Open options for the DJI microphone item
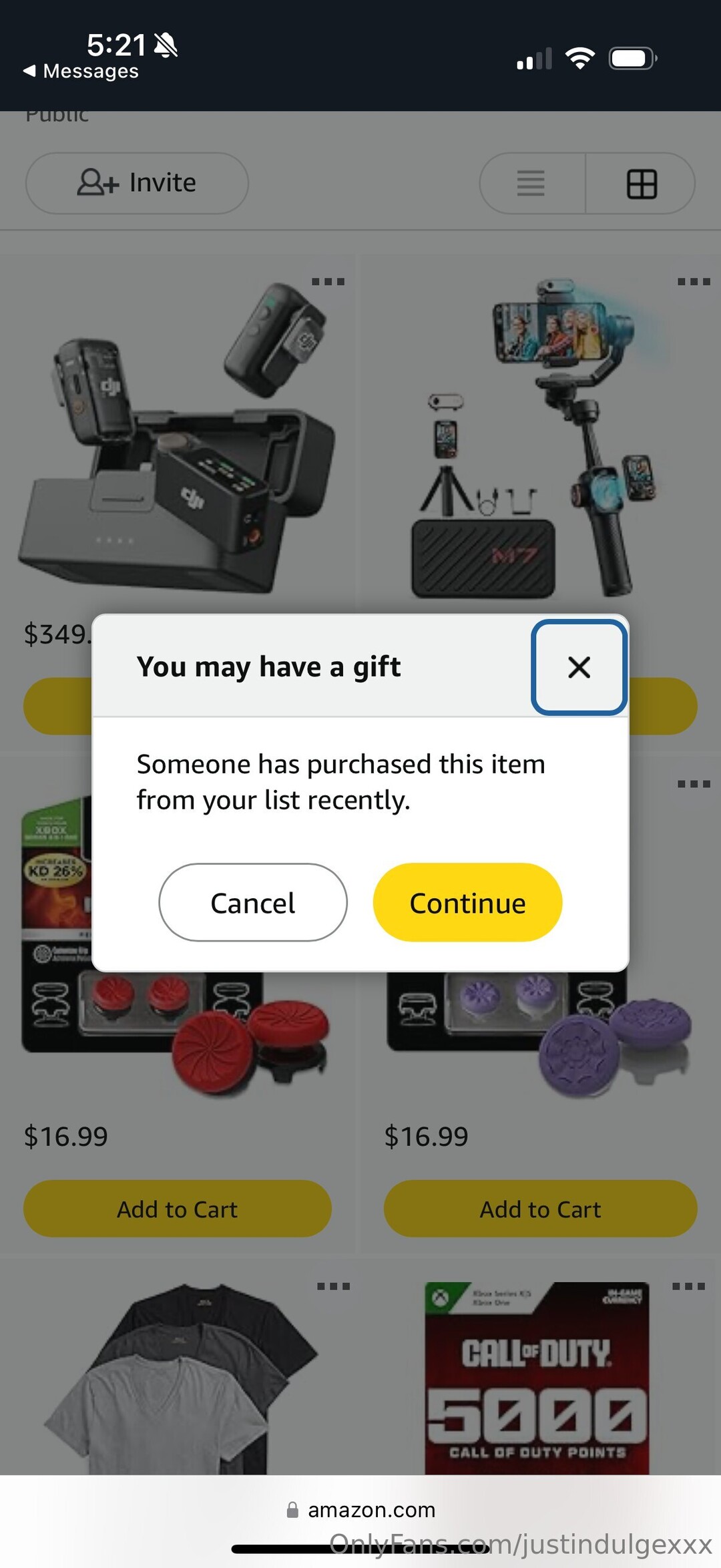Image resolution: width=721 pixels, height=1568 pixels. pyautogui.click(x=328, y=282)
